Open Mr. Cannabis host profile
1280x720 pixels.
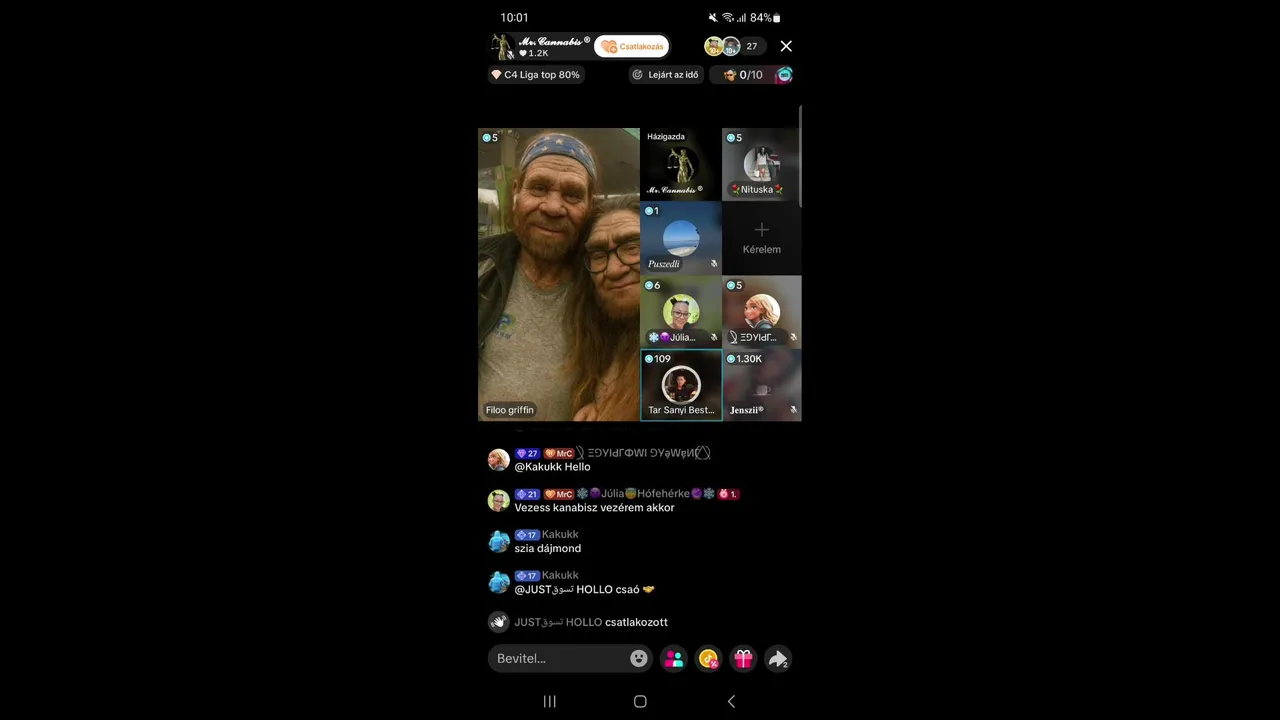pos(540,46)
